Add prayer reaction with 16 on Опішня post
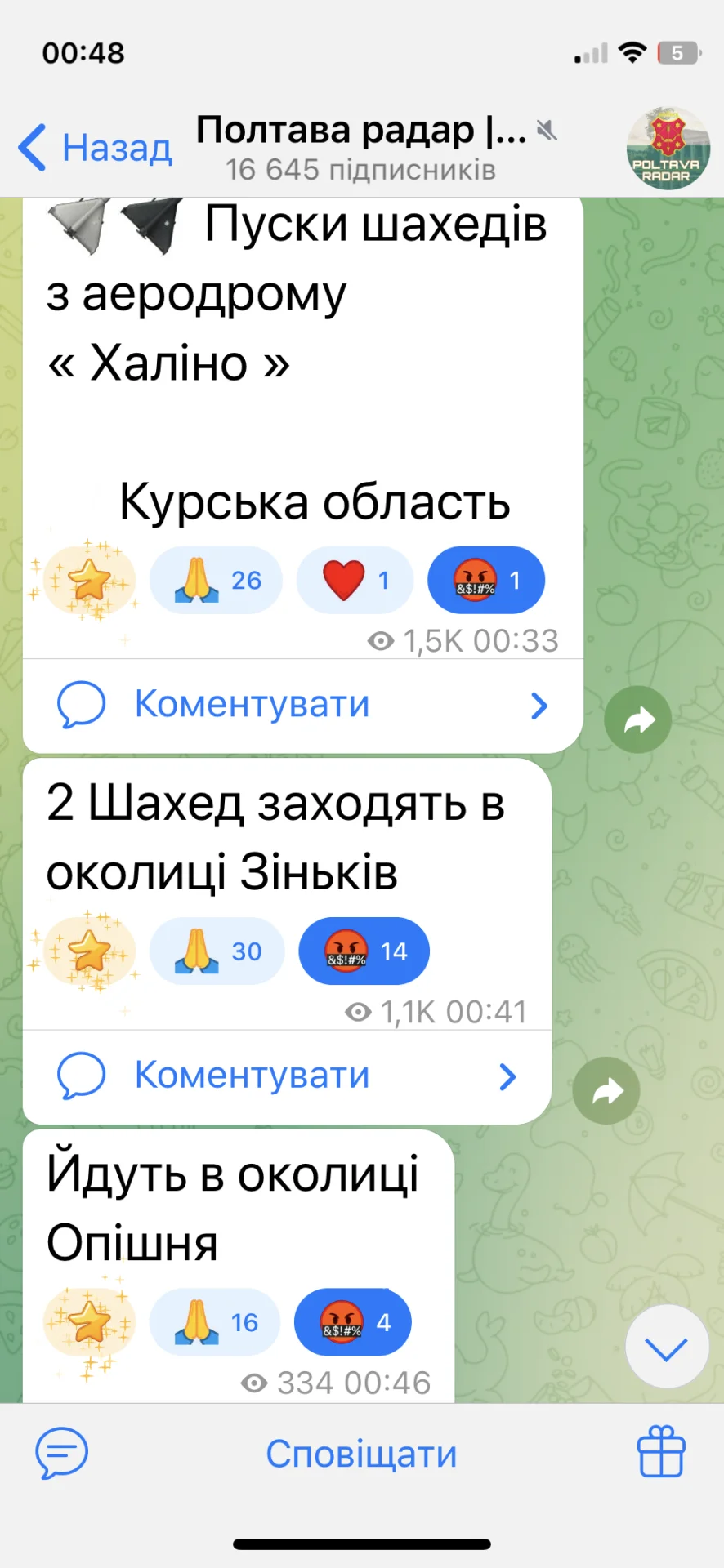The width and height of the screenshot is (724, 1568). tap(216, 1322)
